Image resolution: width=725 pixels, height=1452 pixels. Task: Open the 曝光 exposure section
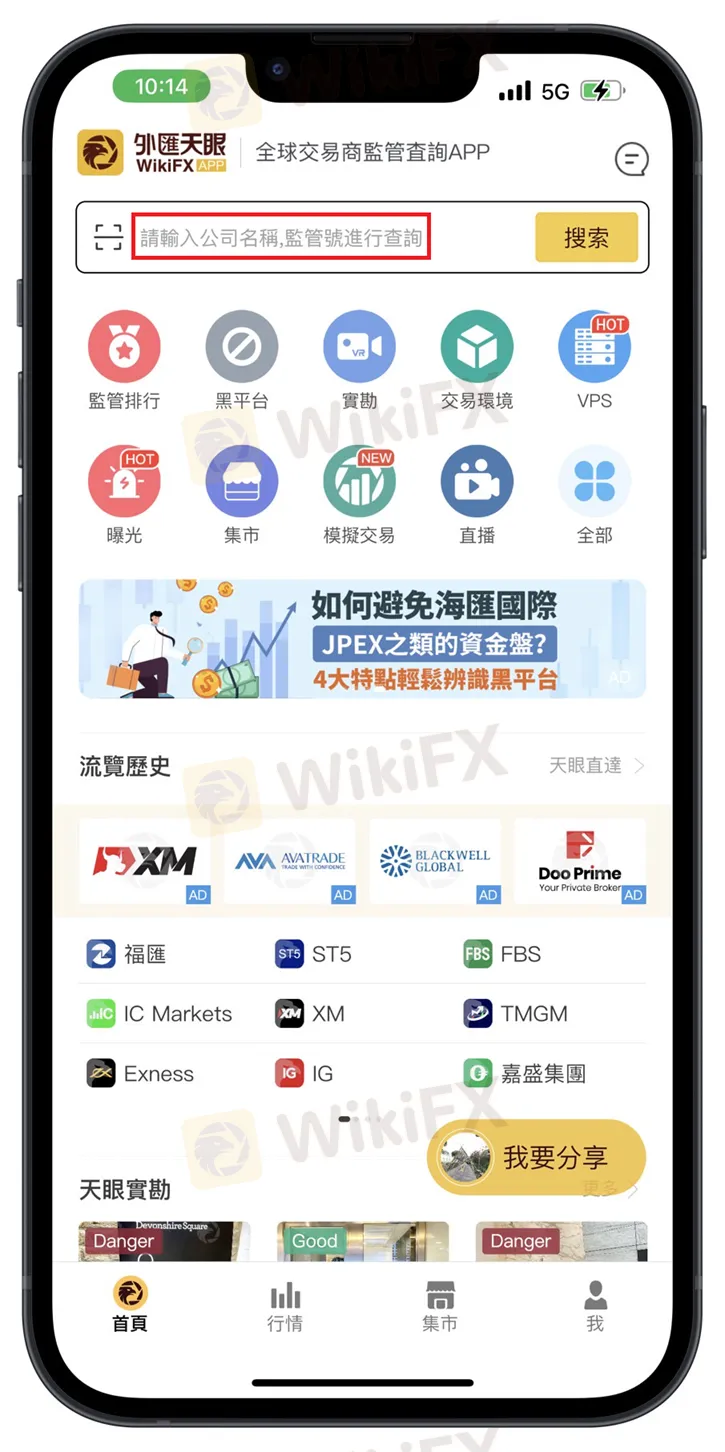(124, 482)
